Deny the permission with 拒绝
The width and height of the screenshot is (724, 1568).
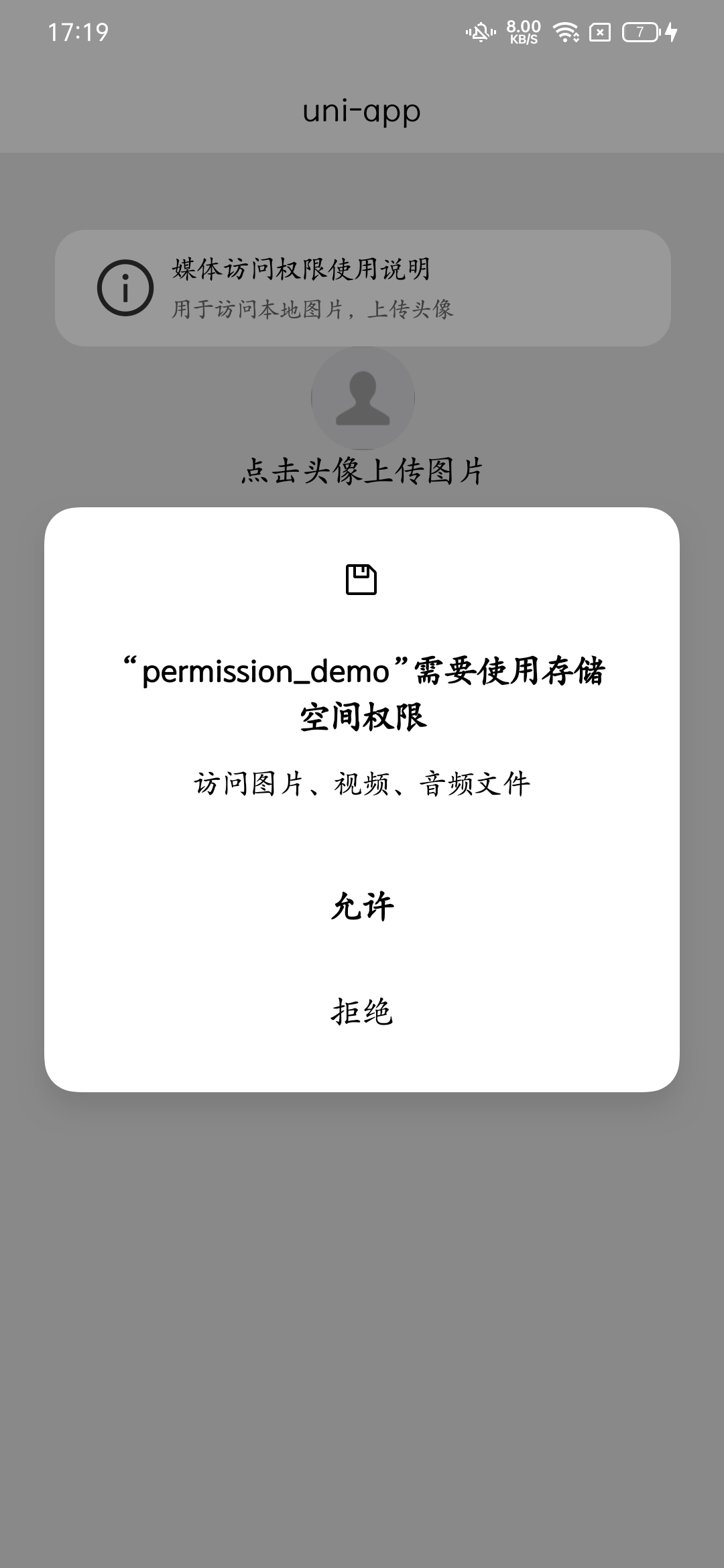click(362, 1011)
